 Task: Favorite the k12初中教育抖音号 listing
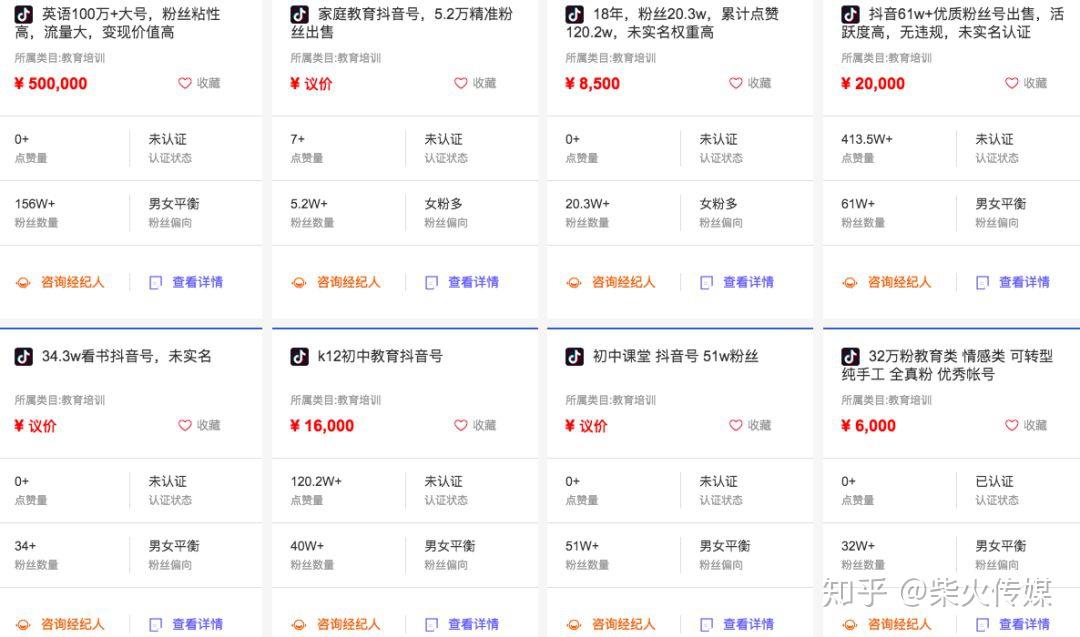[475, 425]
